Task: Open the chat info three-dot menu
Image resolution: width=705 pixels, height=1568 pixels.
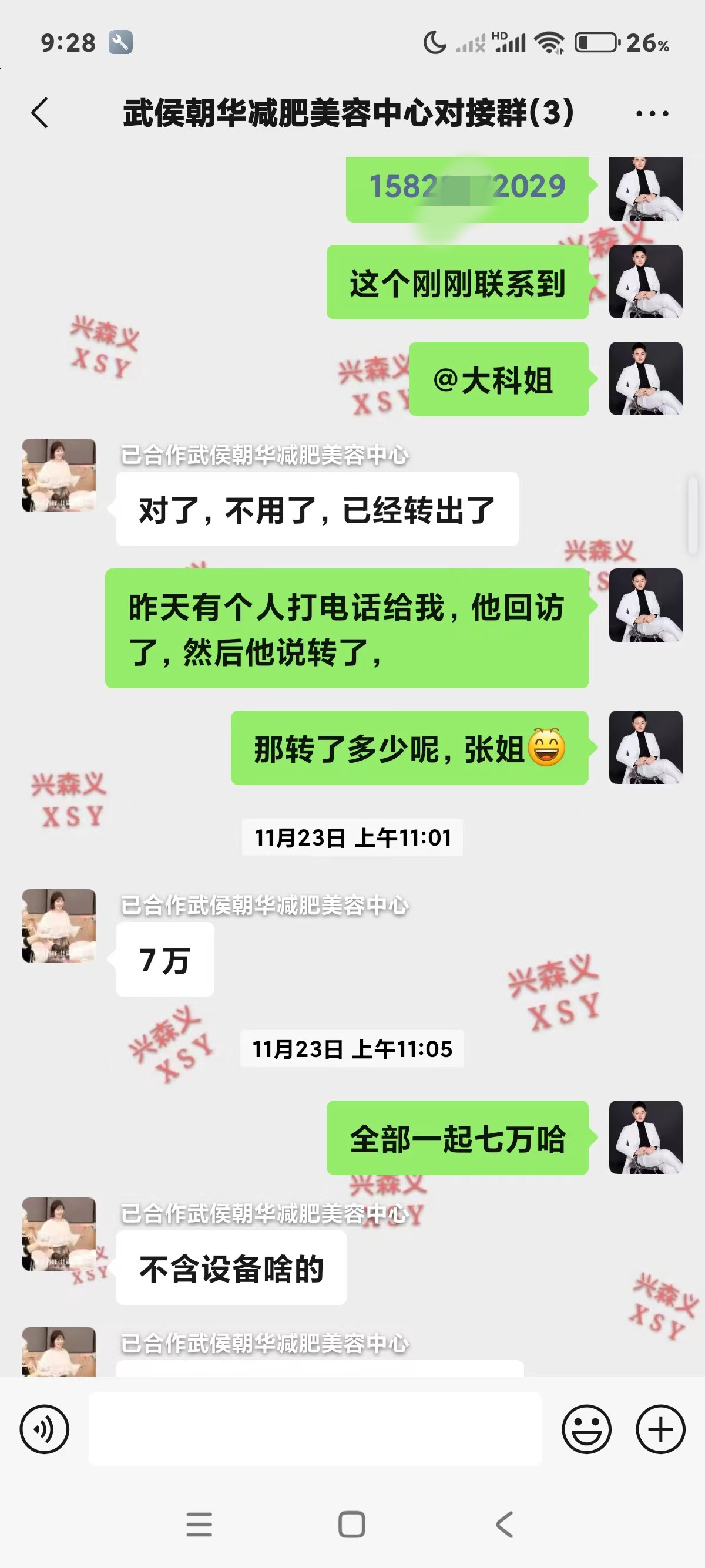Action: pos(652,113)
